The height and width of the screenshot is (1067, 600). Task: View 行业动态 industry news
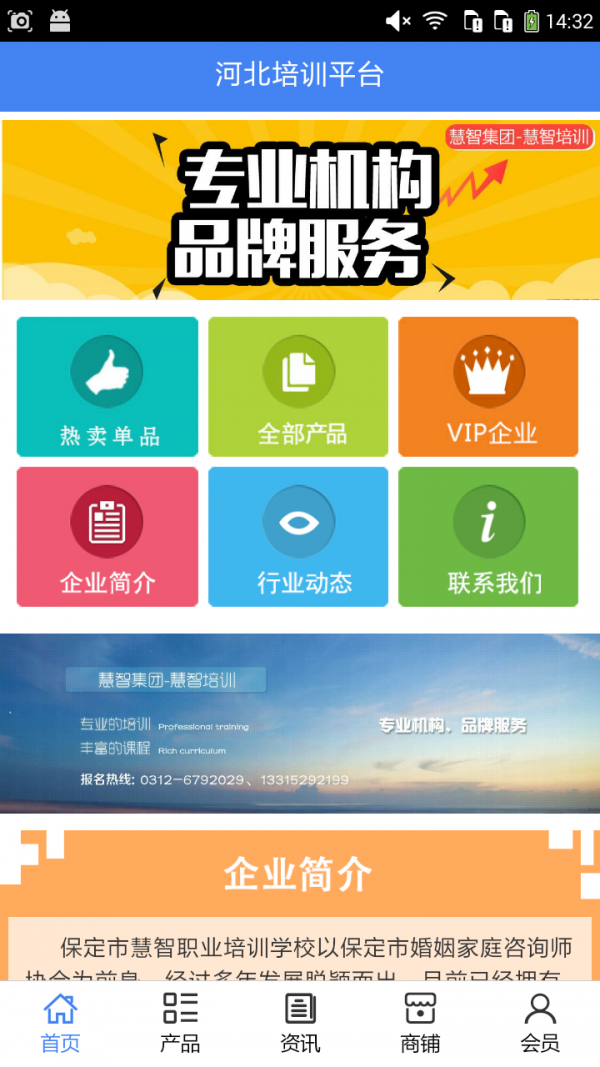point(298,537)
